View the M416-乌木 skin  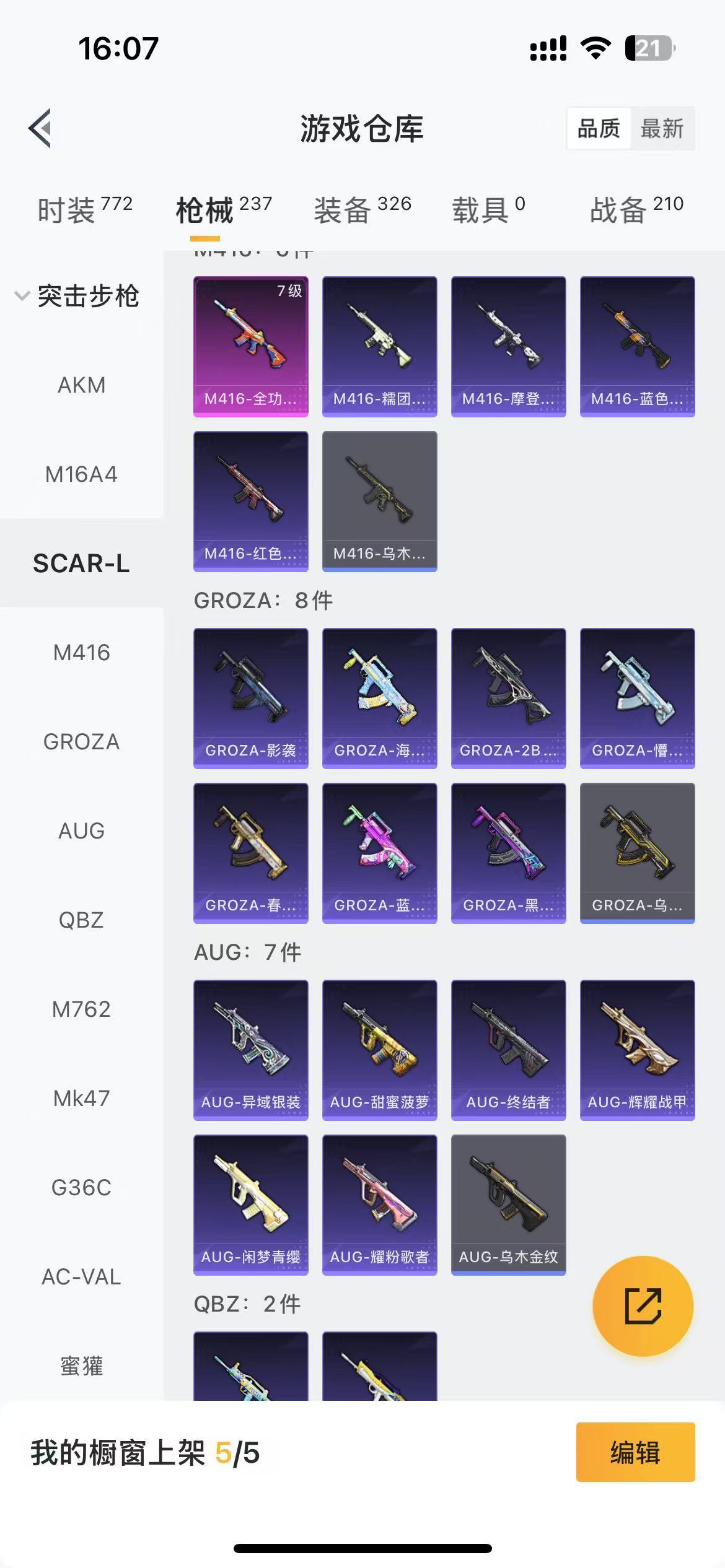point(379,501)
